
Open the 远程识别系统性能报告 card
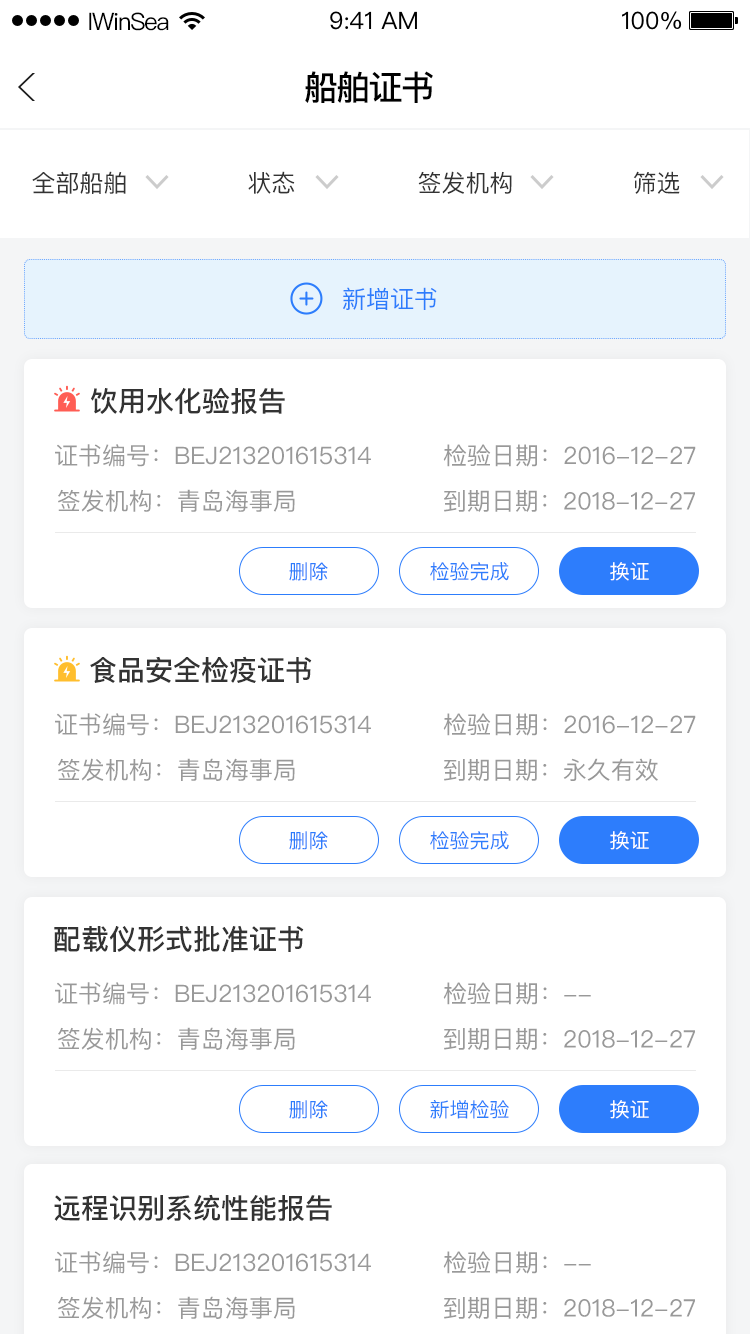click(x=375, y=1250)
